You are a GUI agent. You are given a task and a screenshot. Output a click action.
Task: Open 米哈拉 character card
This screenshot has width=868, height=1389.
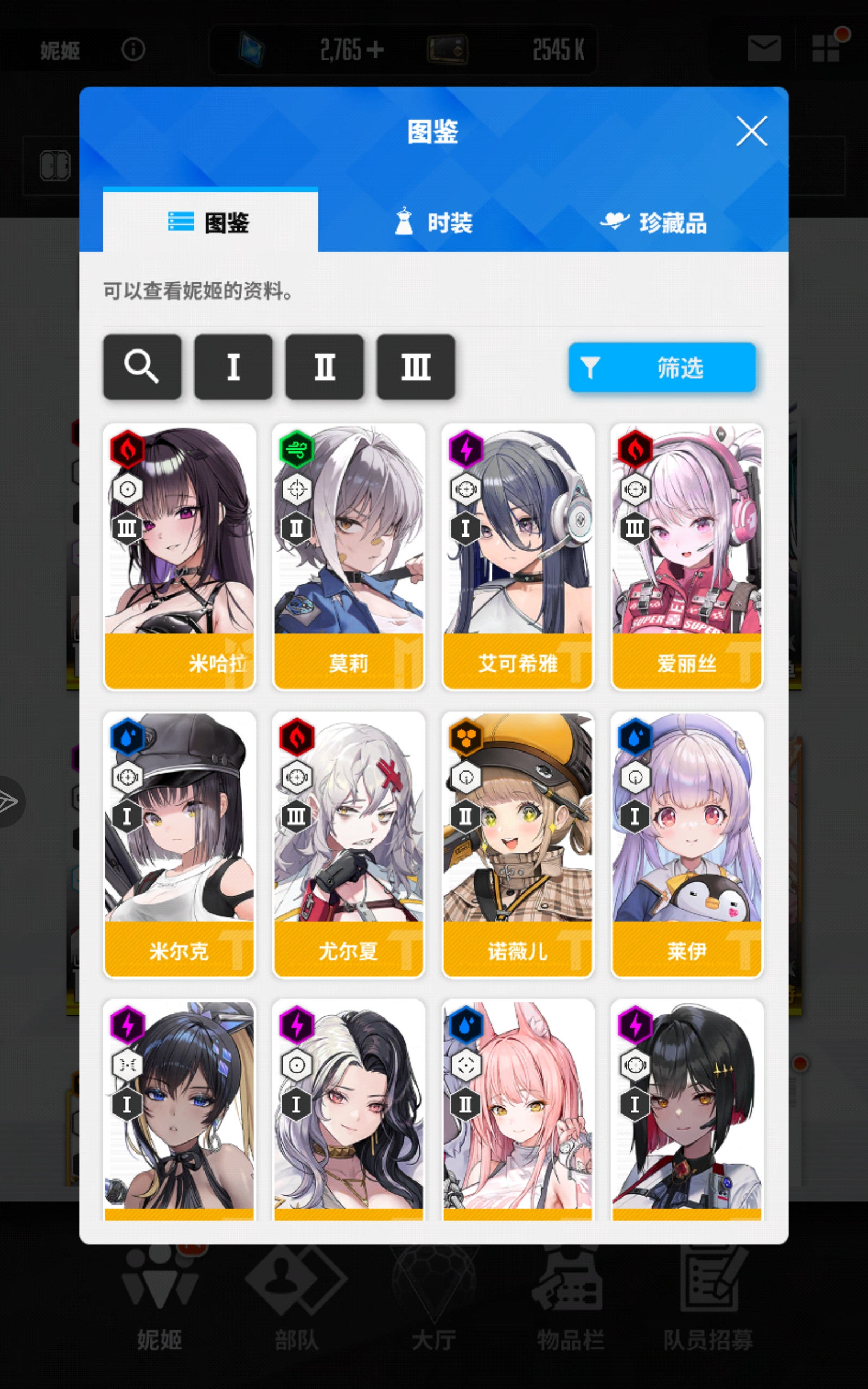tap(179, 557)
